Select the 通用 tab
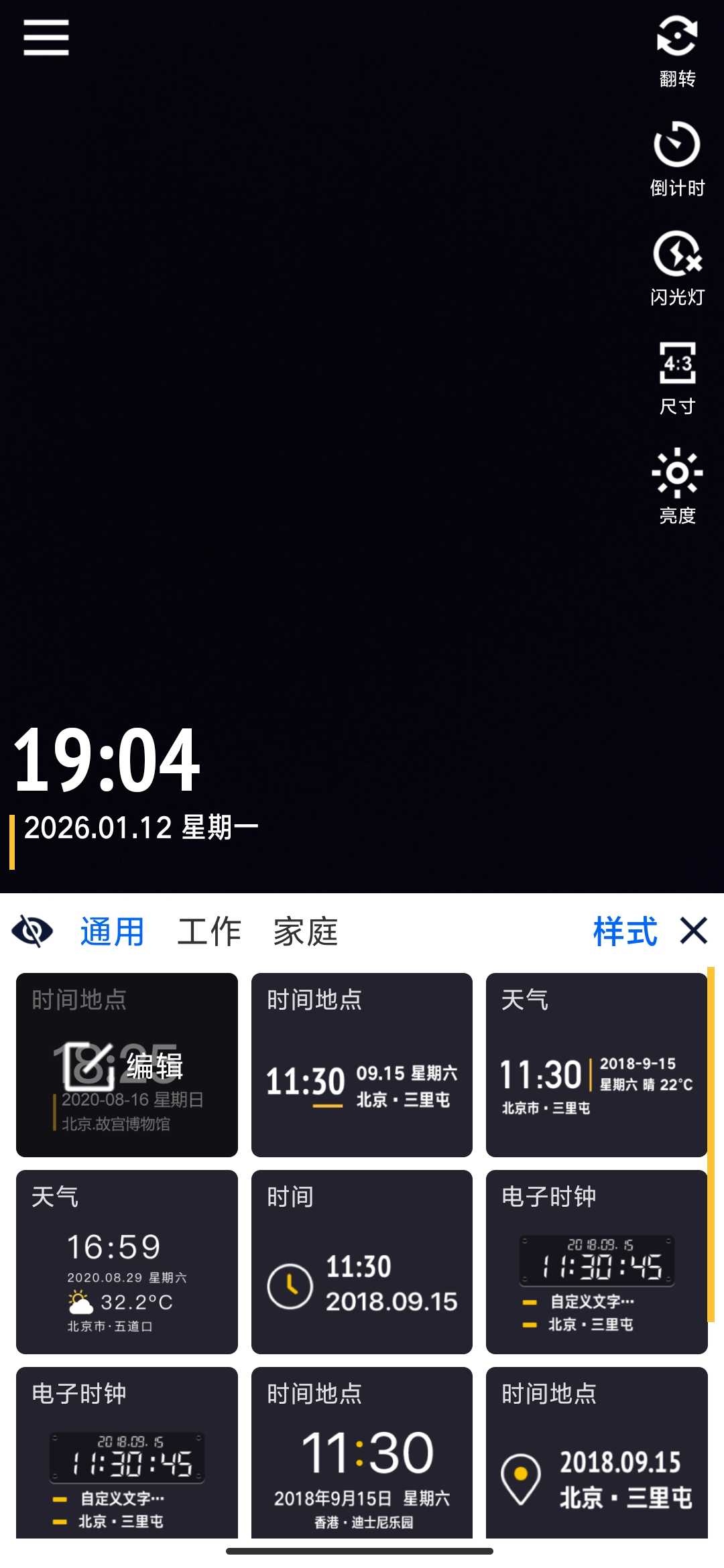 [112, 931]
